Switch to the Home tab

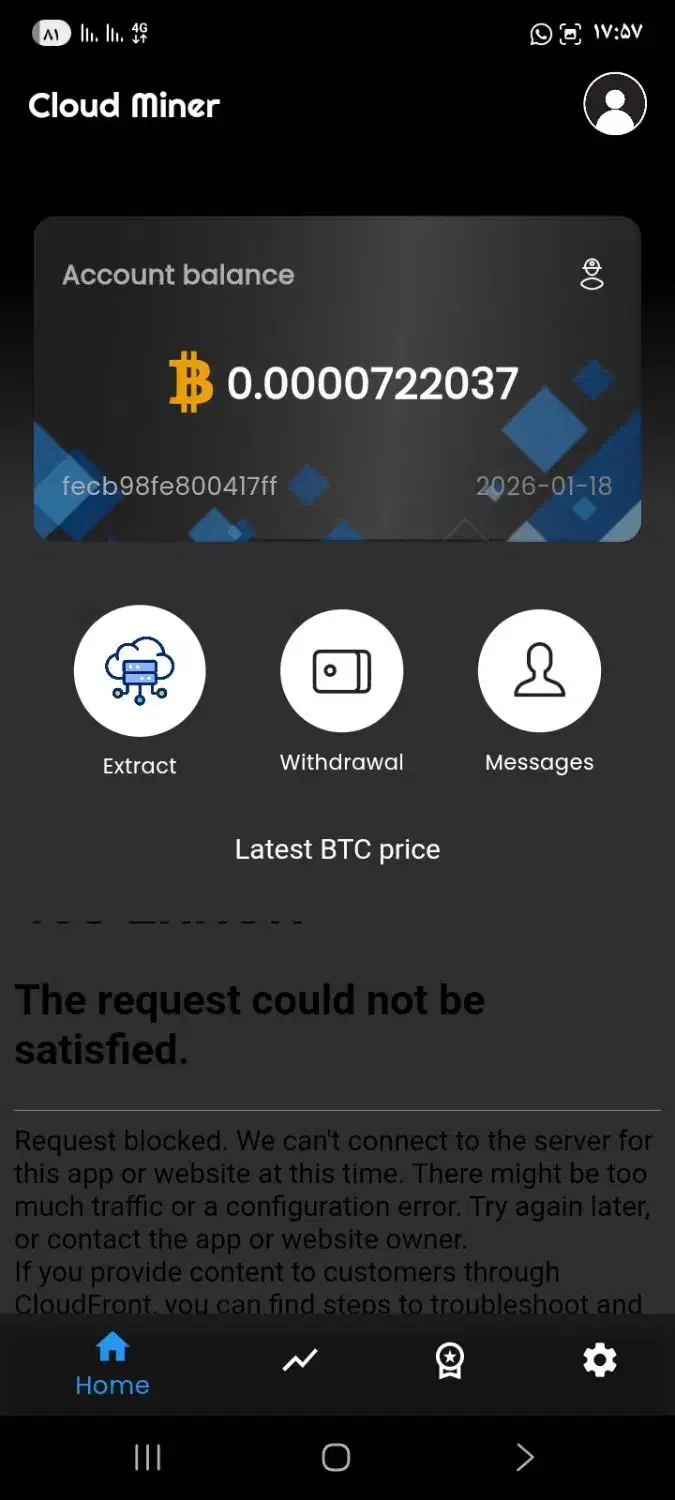click(x=112, y=1364)
